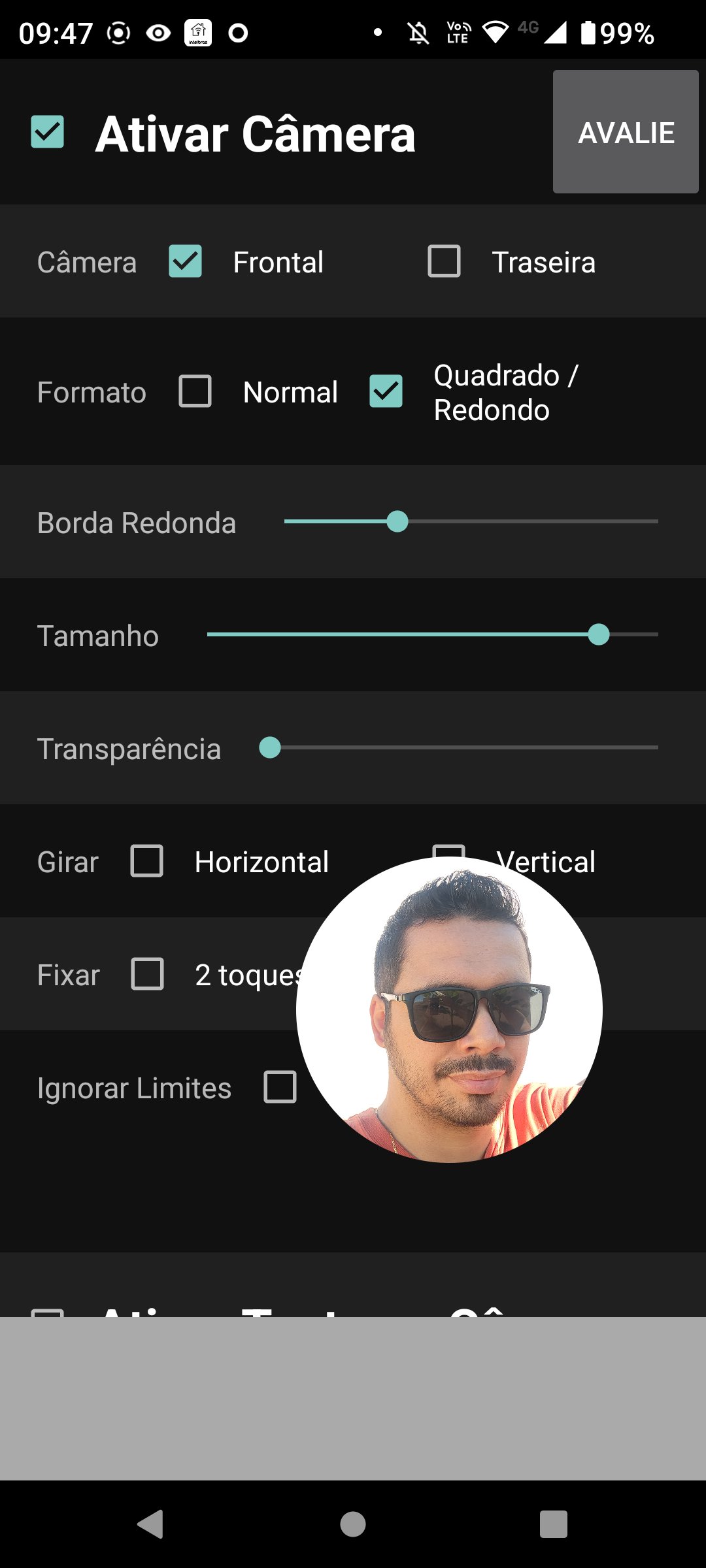
Task: Select the Normal format checkbox
Action: [x=194, y=392]
